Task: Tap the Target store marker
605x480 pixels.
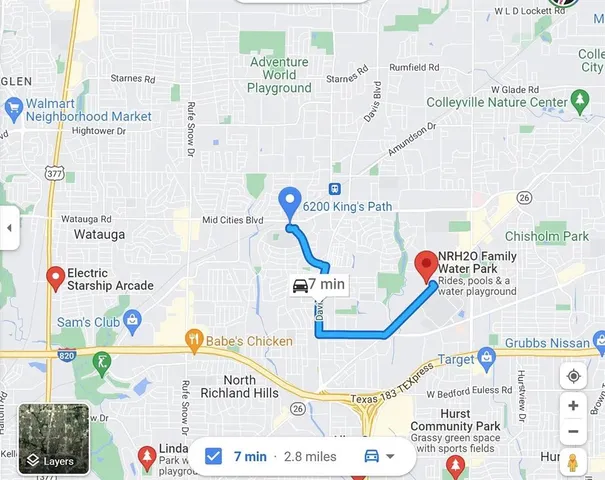Action: (x=487, y=357)
